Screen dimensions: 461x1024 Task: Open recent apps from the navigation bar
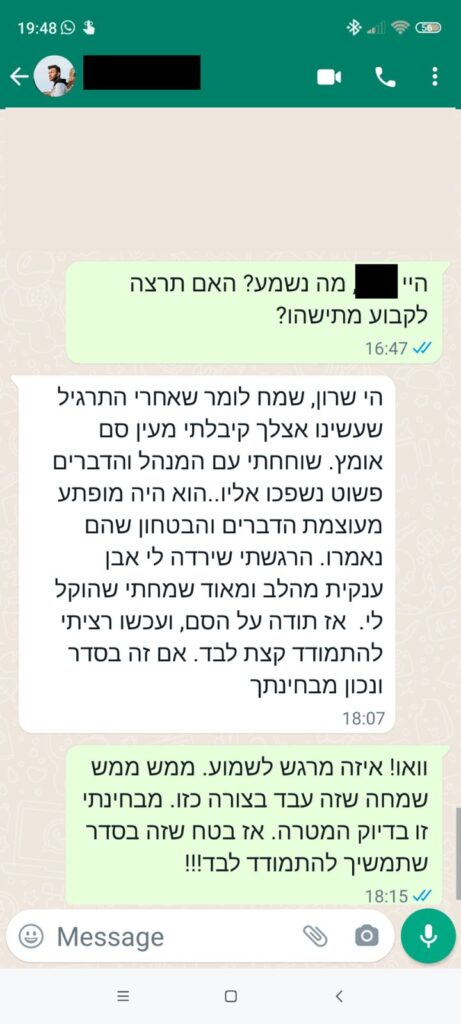(122, 996)
